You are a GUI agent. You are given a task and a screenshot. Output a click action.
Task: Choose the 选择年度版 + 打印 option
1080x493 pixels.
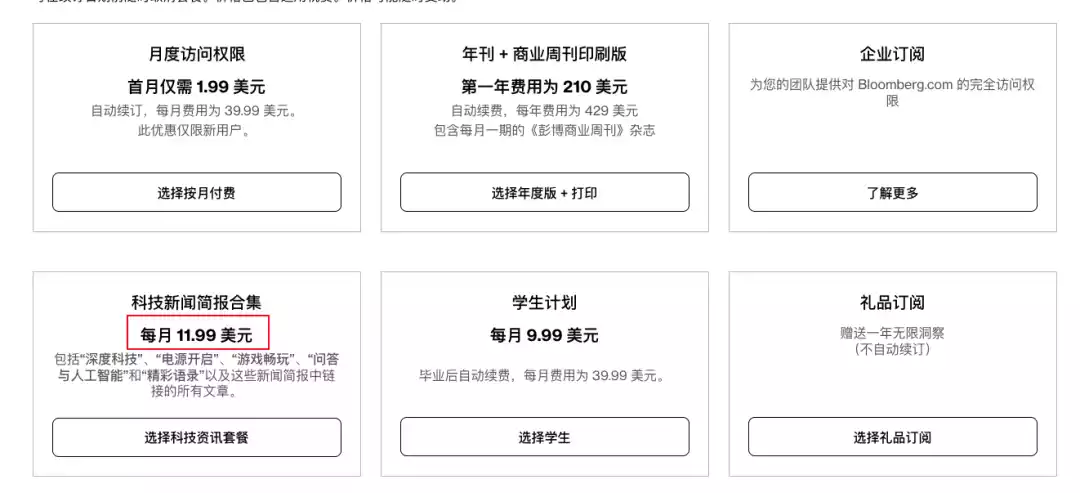click(544, 193)
